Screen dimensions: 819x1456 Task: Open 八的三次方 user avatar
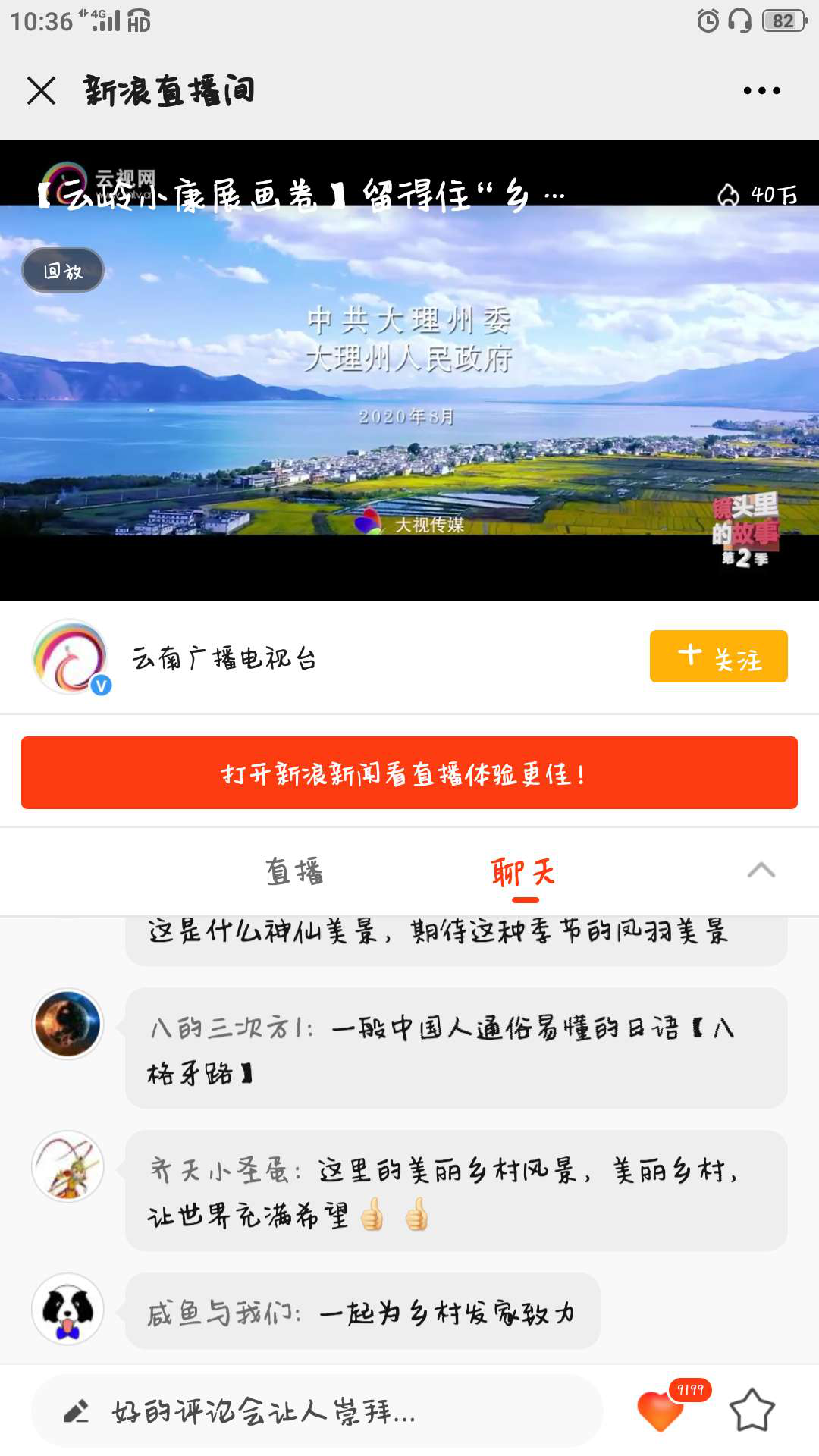(x=68, y=1024)
